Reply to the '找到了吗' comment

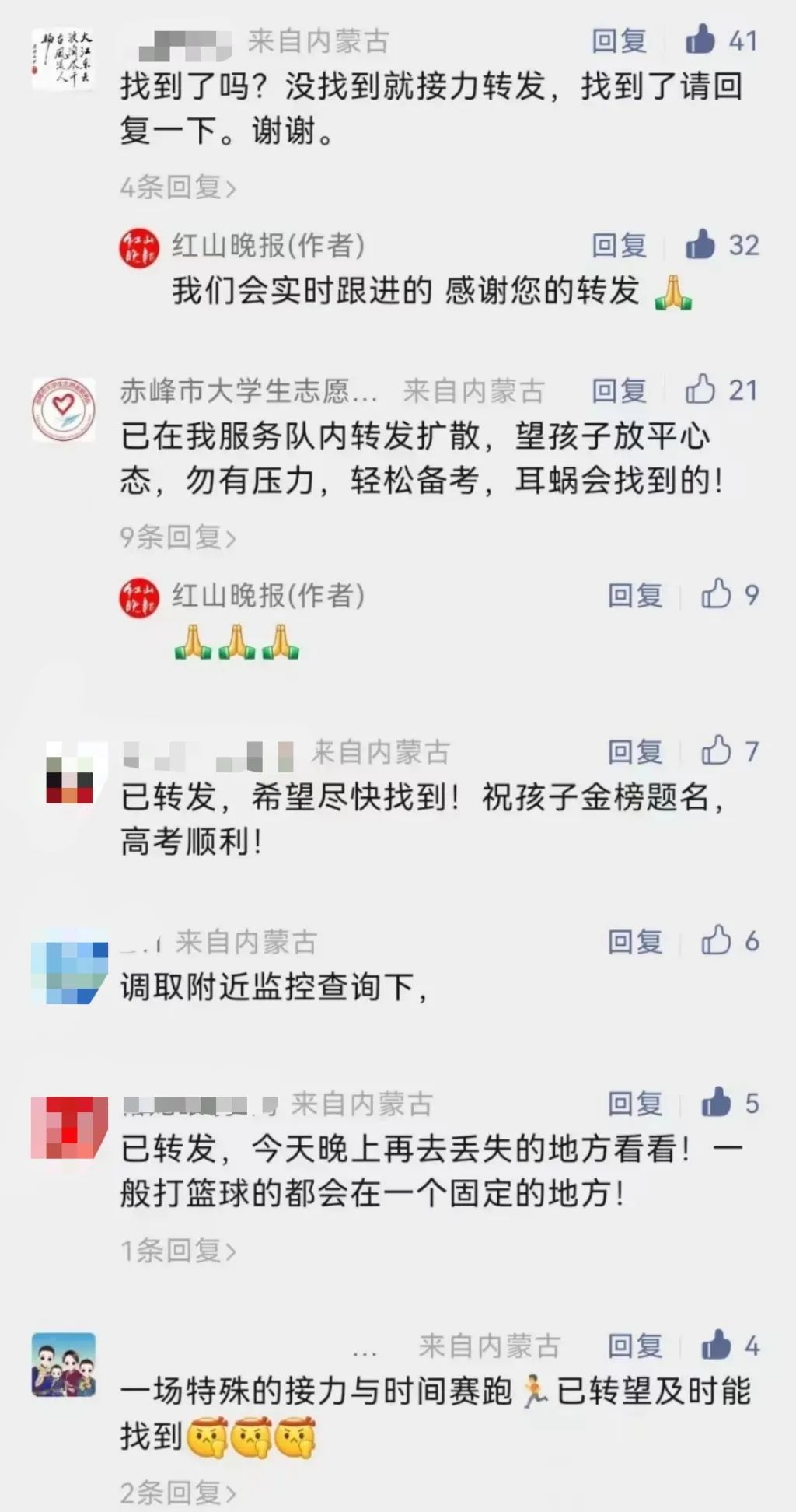pos(620,40)
